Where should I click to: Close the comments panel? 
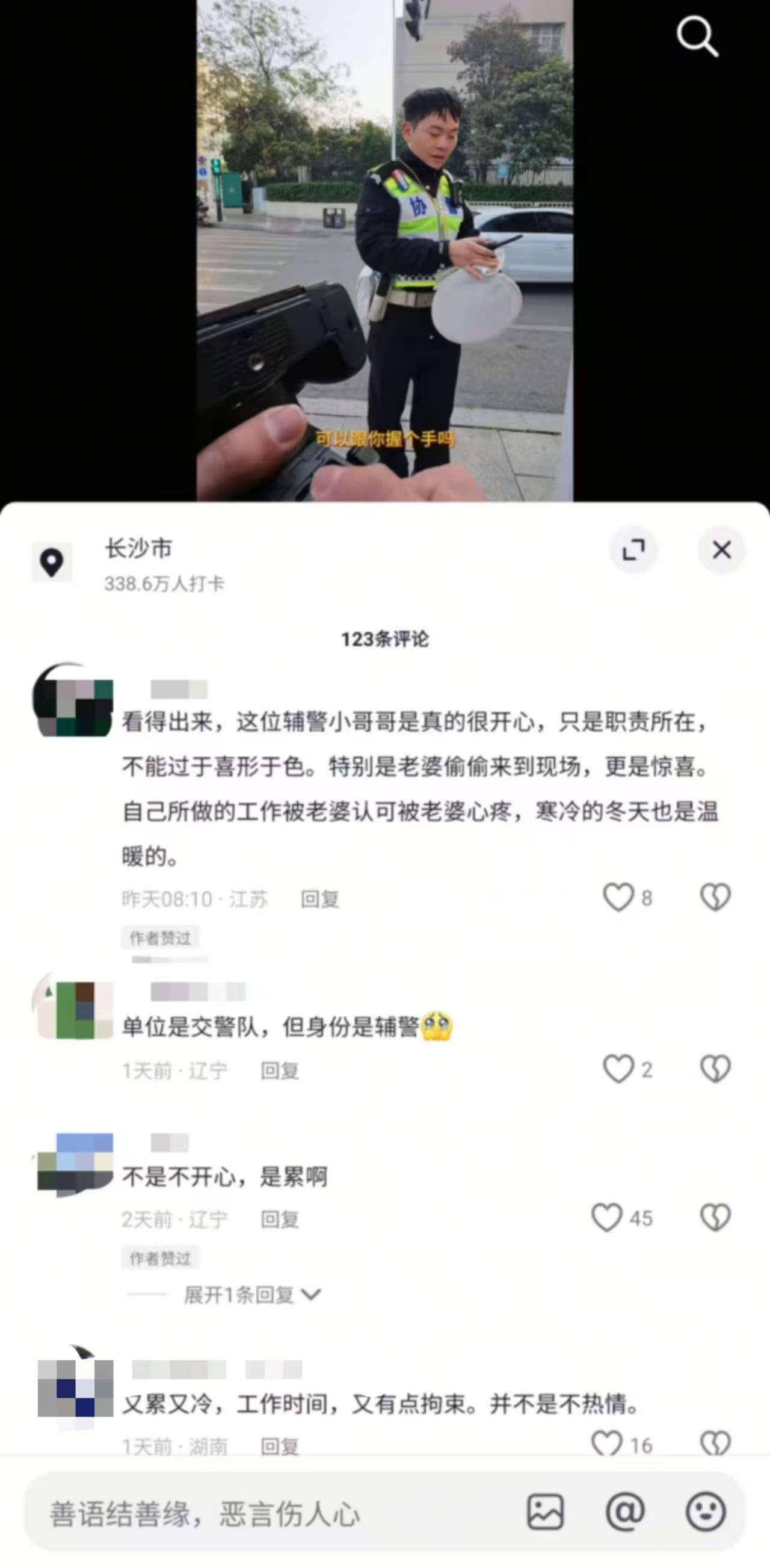click(721, 550)
